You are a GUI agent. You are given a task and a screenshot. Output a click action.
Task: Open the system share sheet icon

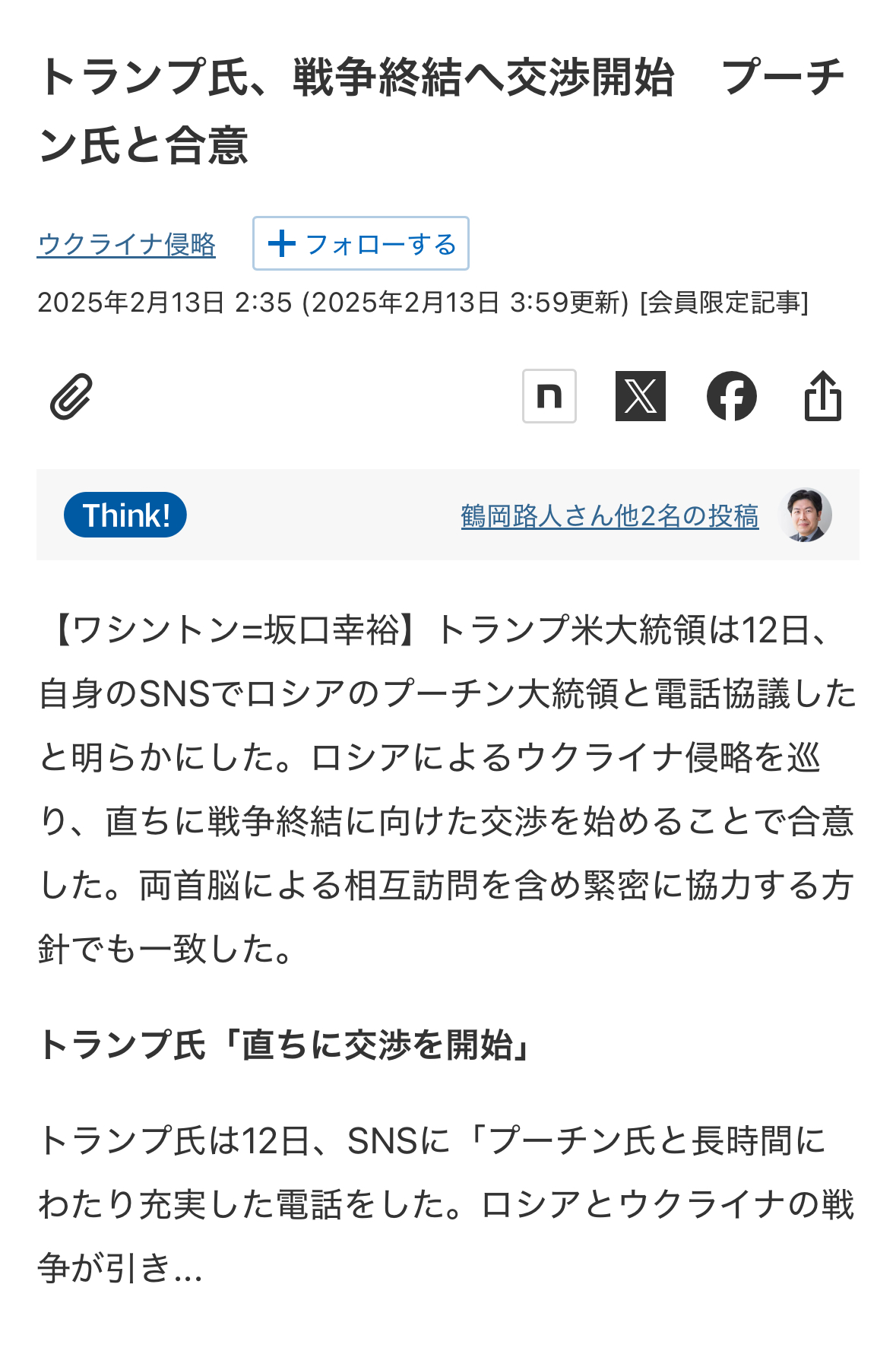point(823,395)
